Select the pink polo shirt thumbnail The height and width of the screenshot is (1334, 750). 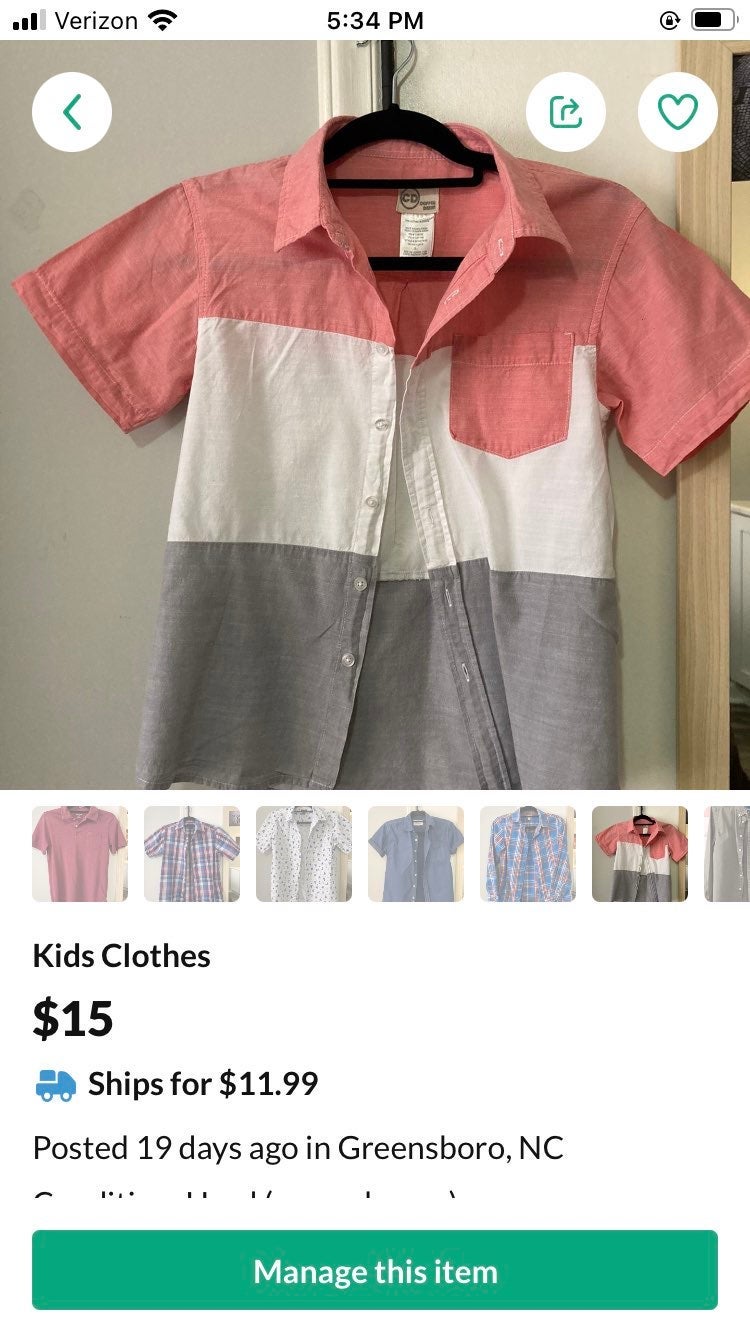80,854
